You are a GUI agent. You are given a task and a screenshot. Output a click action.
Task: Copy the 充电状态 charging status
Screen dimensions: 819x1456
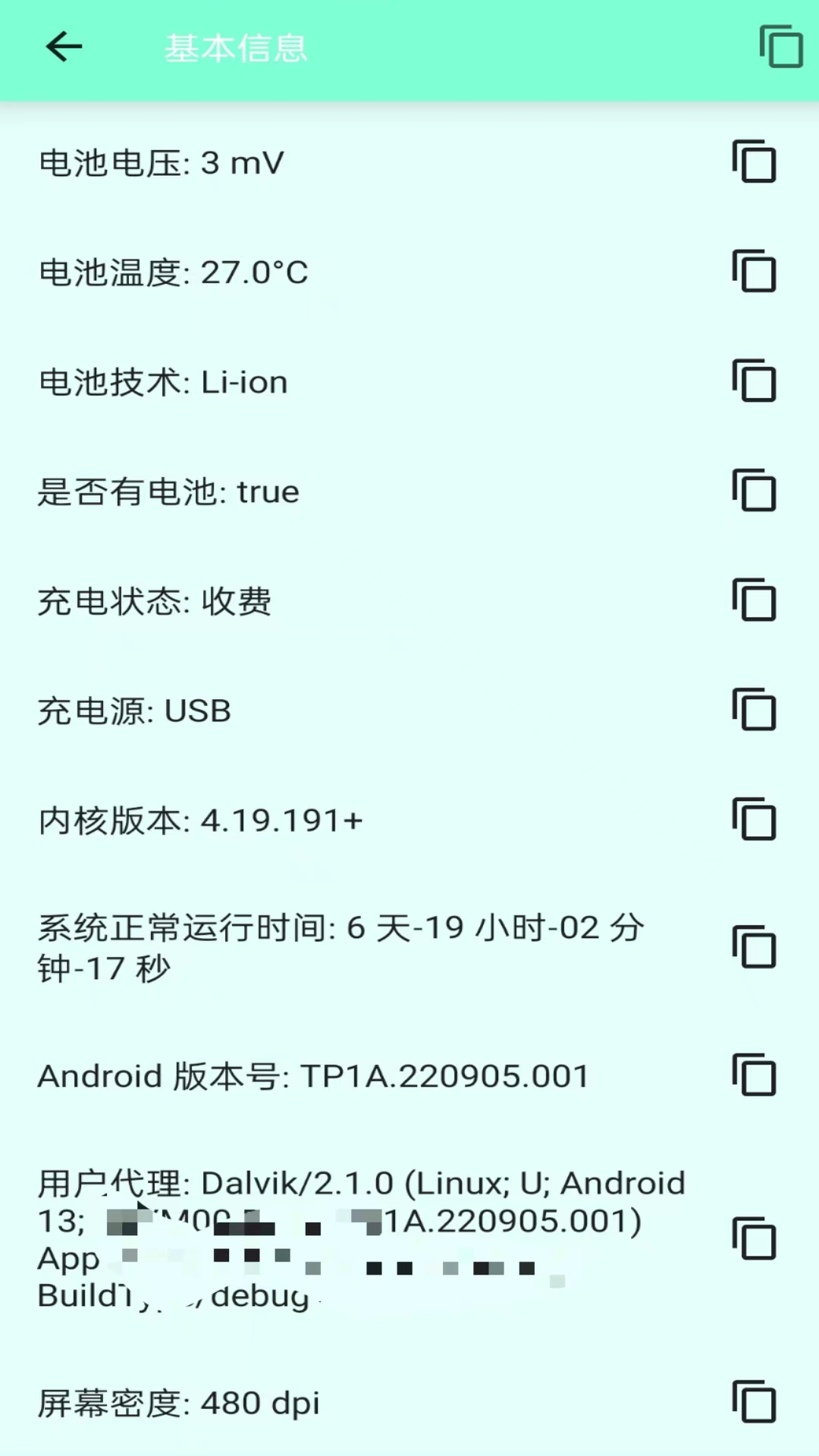tap(755, 601)
